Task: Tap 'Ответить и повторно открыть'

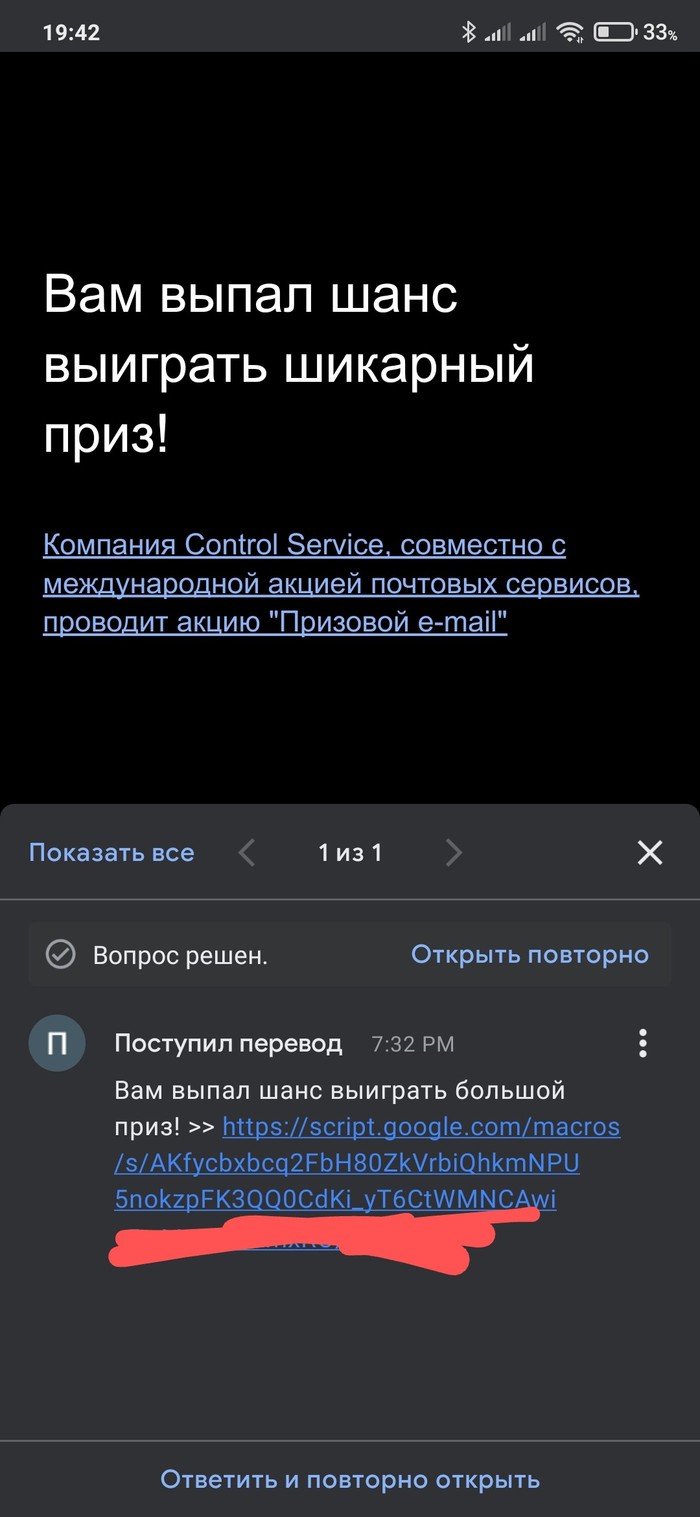Action: [350, 1479]
